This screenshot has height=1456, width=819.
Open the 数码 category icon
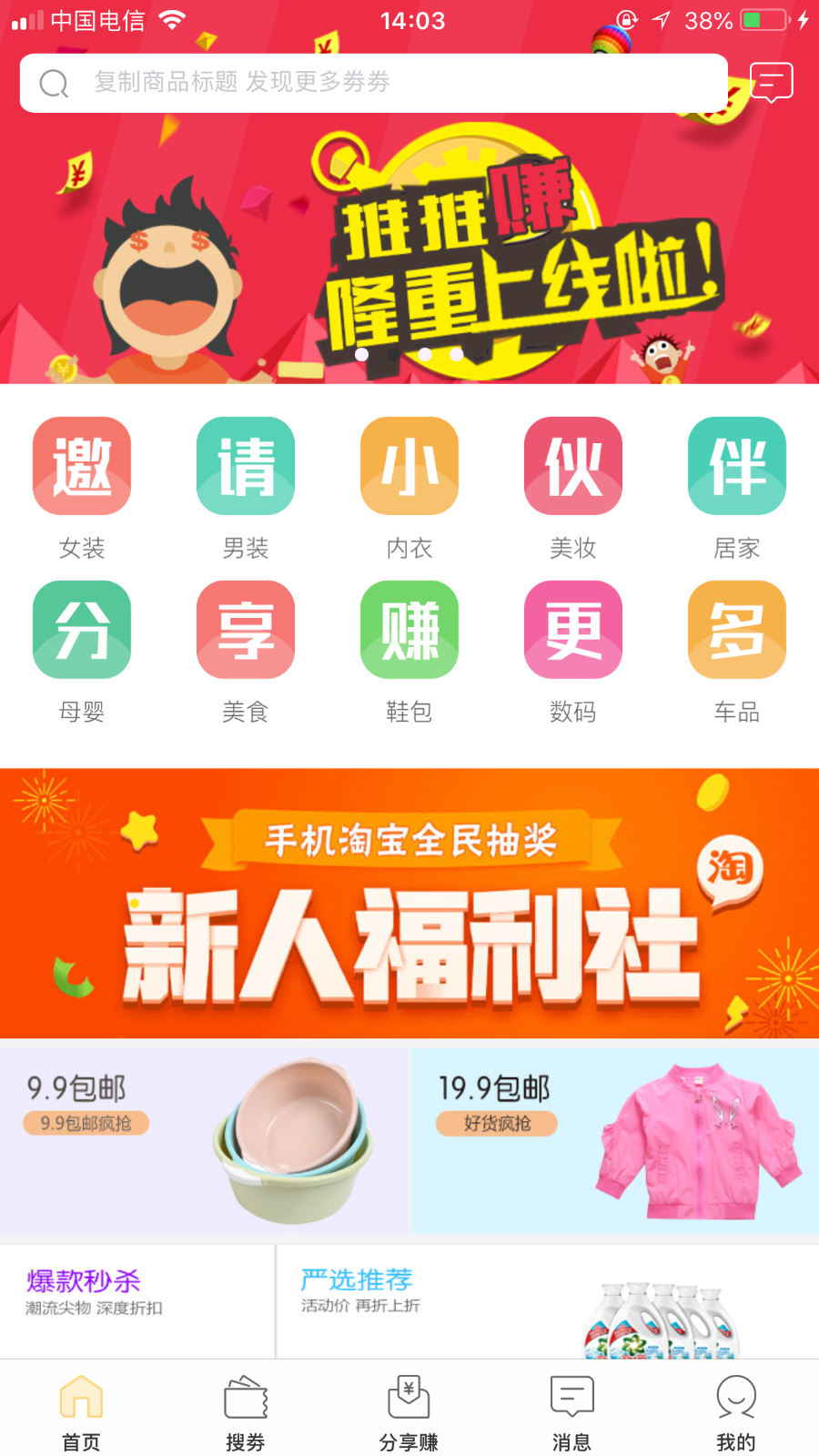[573, 630]
